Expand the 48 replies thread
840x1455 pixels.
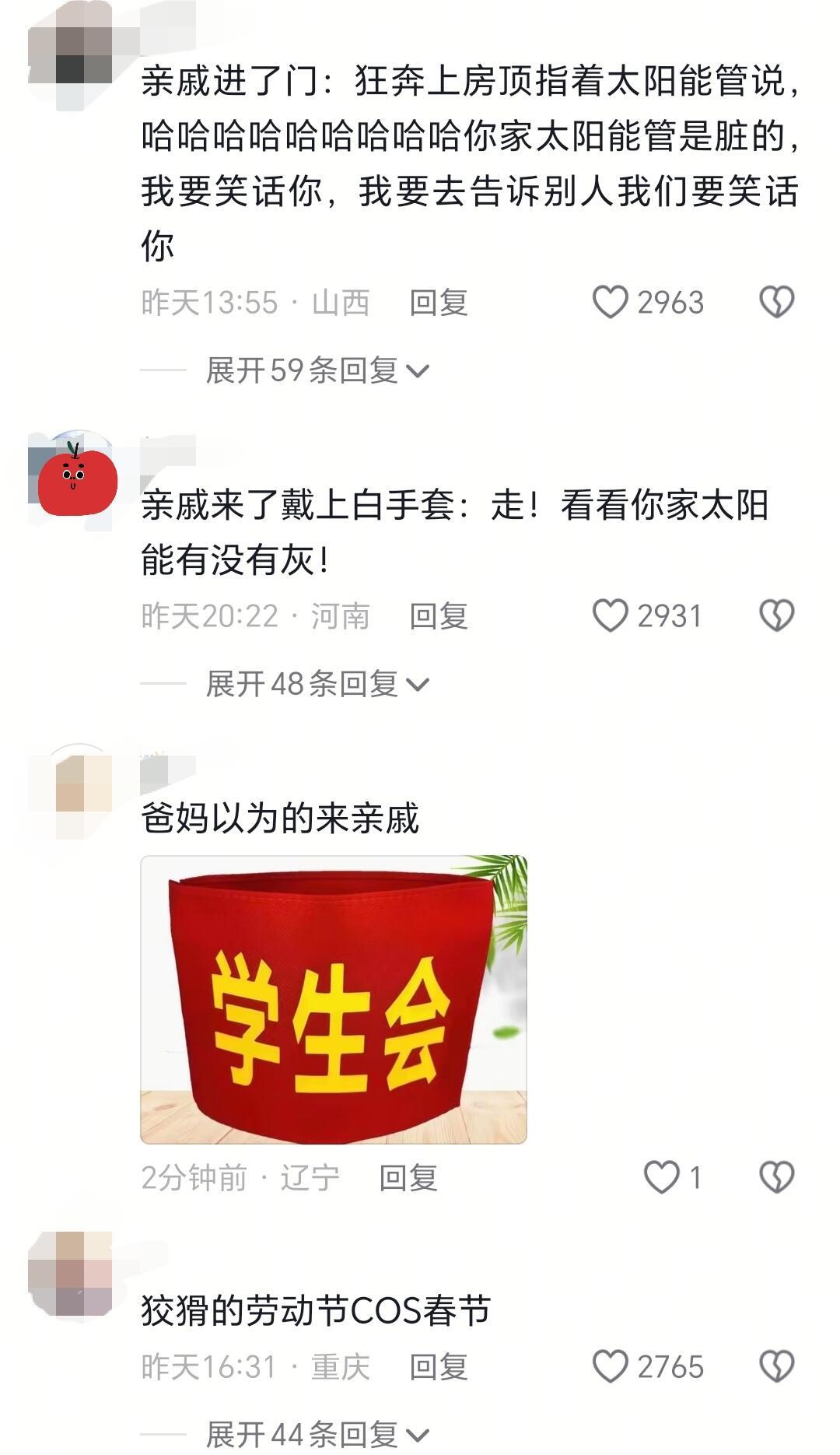pyautogui.click(x=311, y=683)
